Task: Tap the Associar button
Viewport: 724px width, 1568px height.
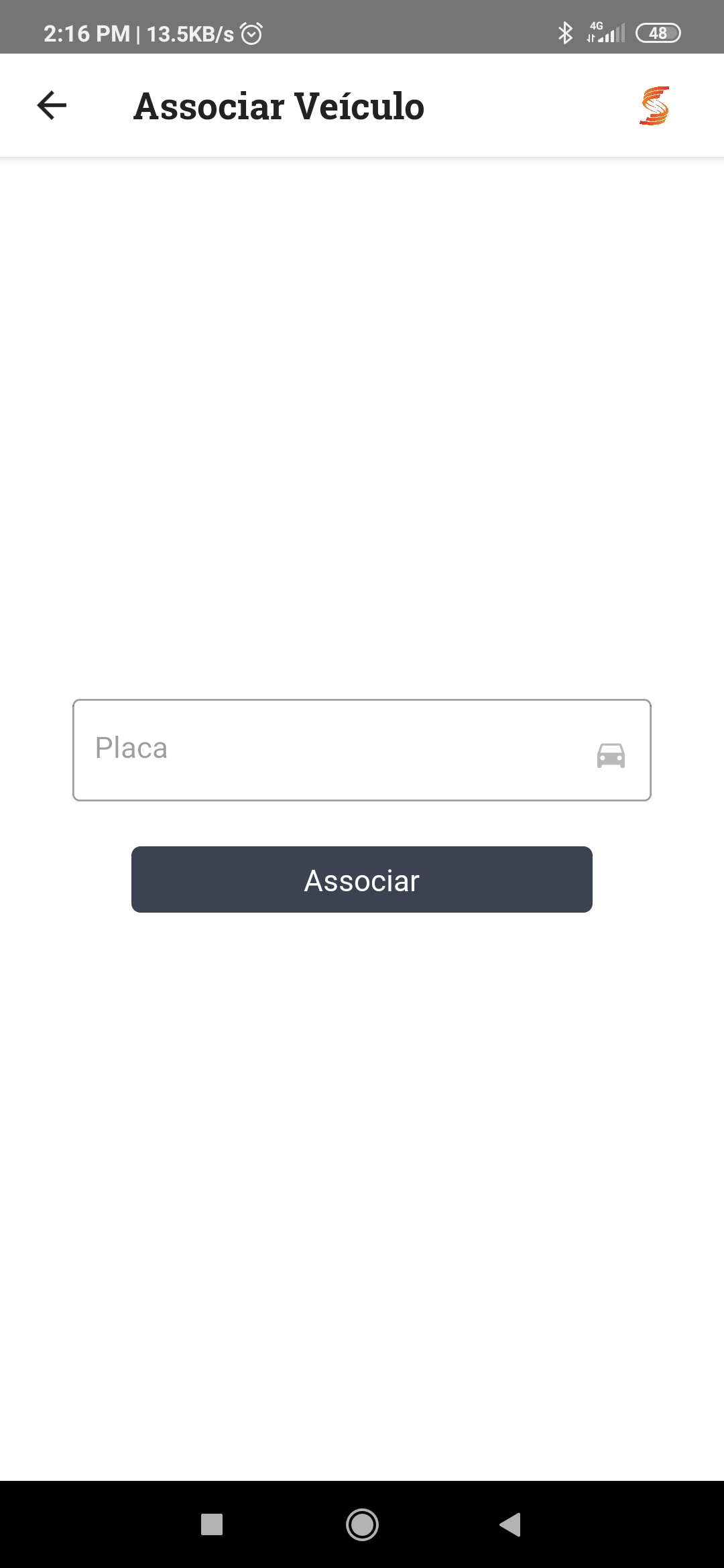Action: tap(362, 879)
